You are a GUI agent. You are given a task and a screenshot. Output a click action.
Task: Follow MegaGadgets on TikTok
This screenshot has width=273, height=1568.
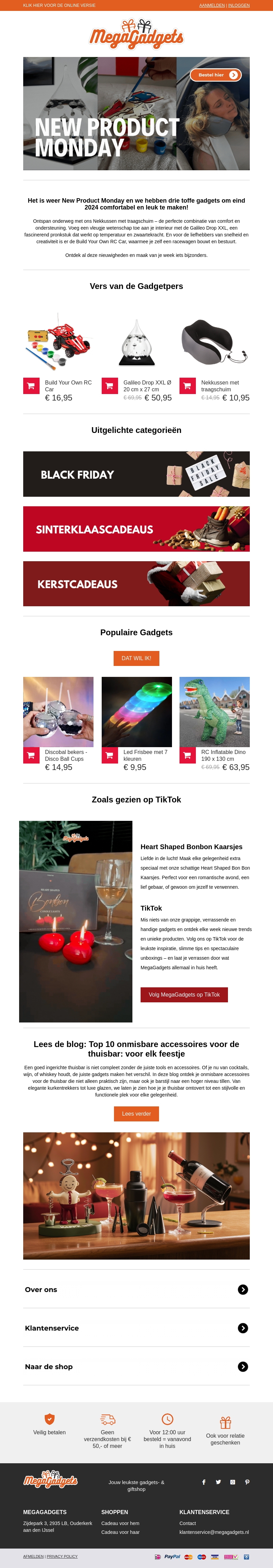[x=184, y=994]
